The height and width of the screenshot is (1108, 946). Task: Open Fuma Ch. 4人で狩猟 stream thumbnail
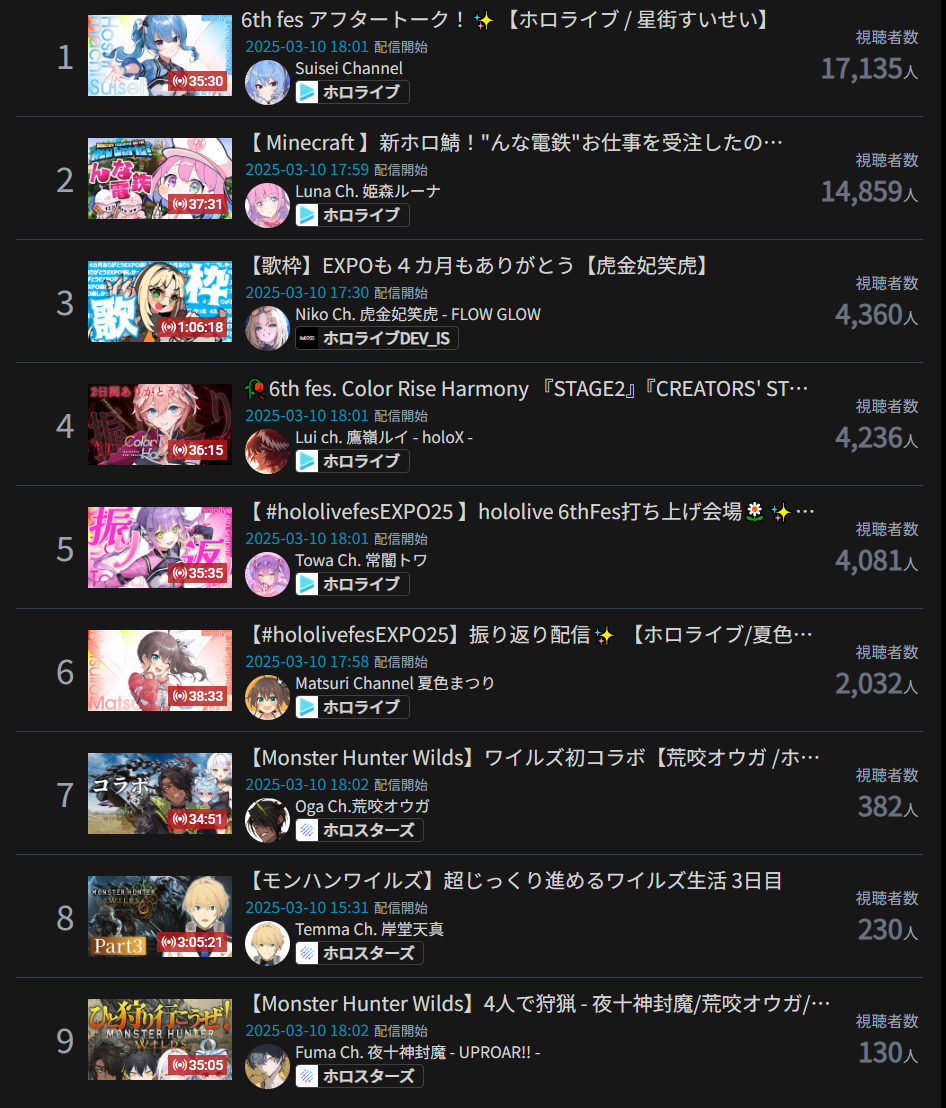click(x=160, y=1039)
